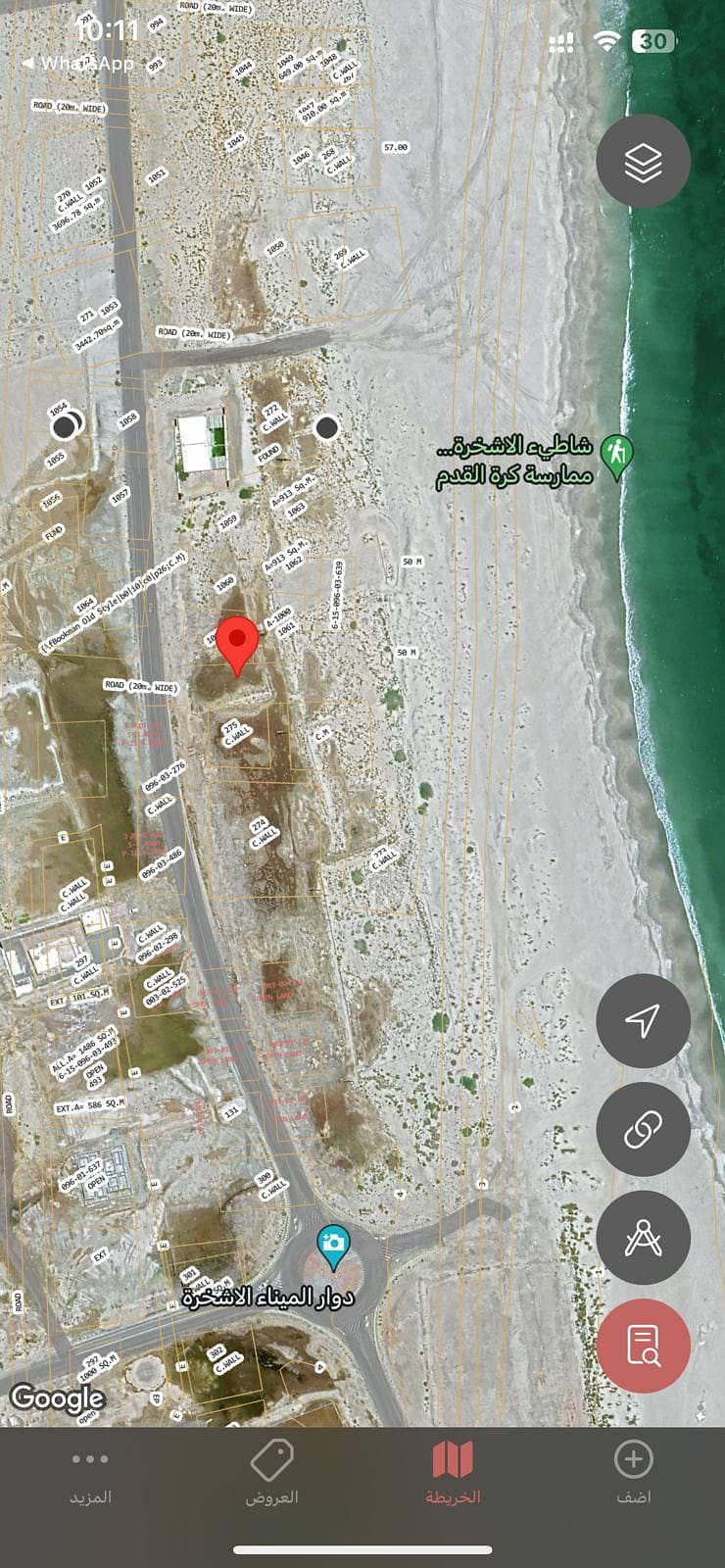
Task: Switch to the اضف tab
Action: click(x=634, y=1474)
